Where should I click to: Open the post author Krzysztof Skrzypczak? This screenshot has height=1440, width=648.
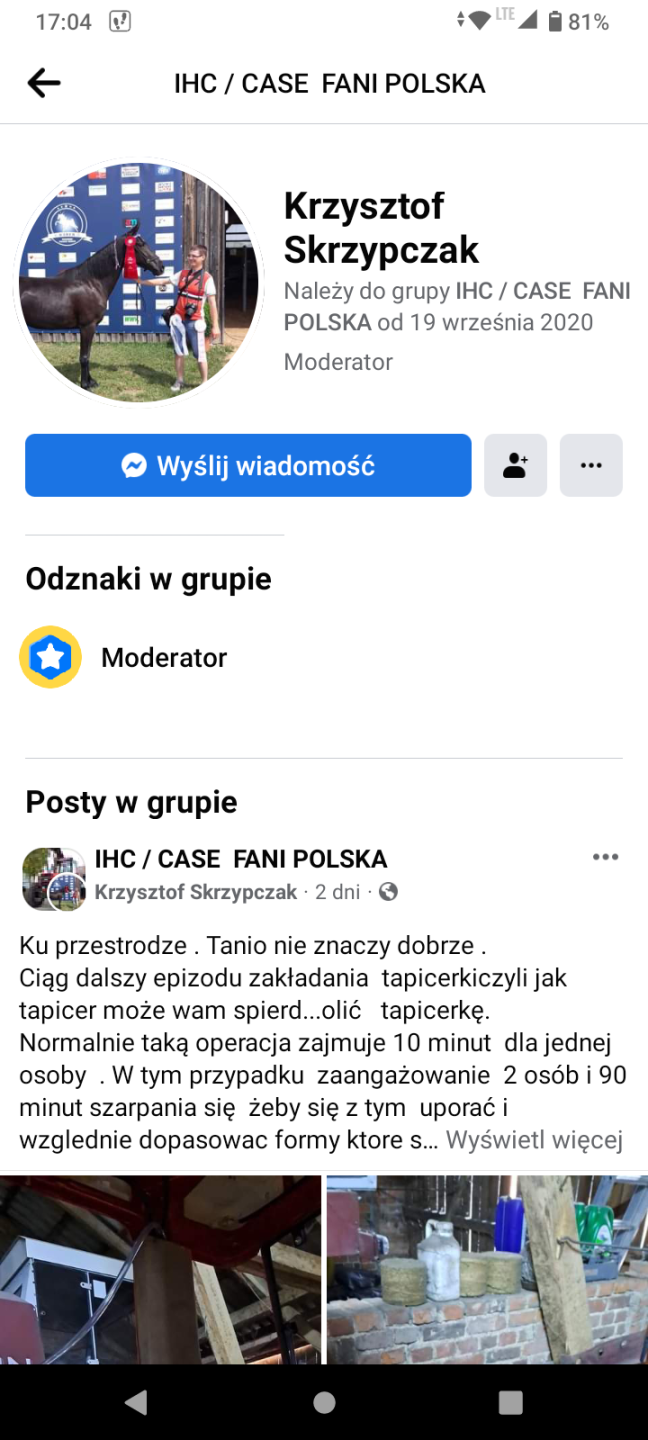196,892
